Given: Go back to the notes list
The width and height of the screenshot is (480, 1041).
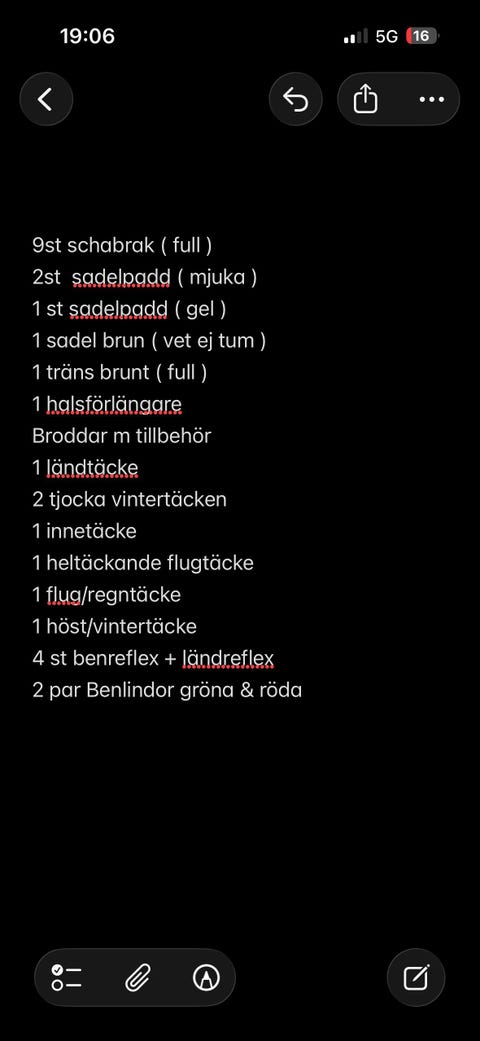Looking at the screenshot, I should pos(46,100).
